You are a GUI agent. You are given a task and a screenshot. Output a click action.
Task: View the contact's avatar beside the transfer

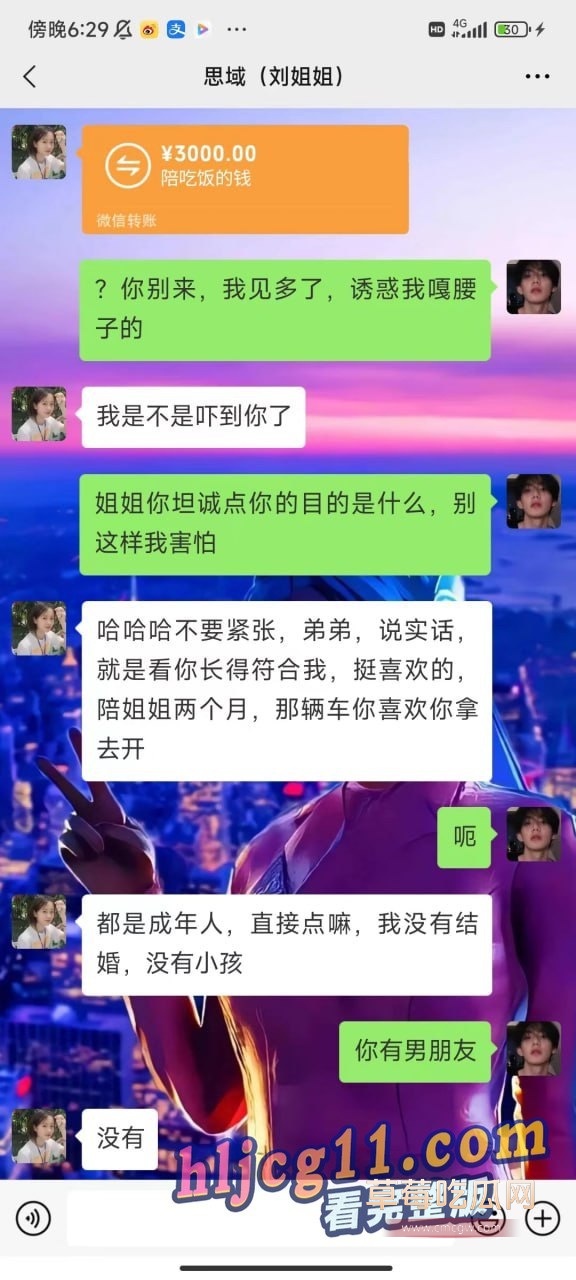[x=39, y=152]
